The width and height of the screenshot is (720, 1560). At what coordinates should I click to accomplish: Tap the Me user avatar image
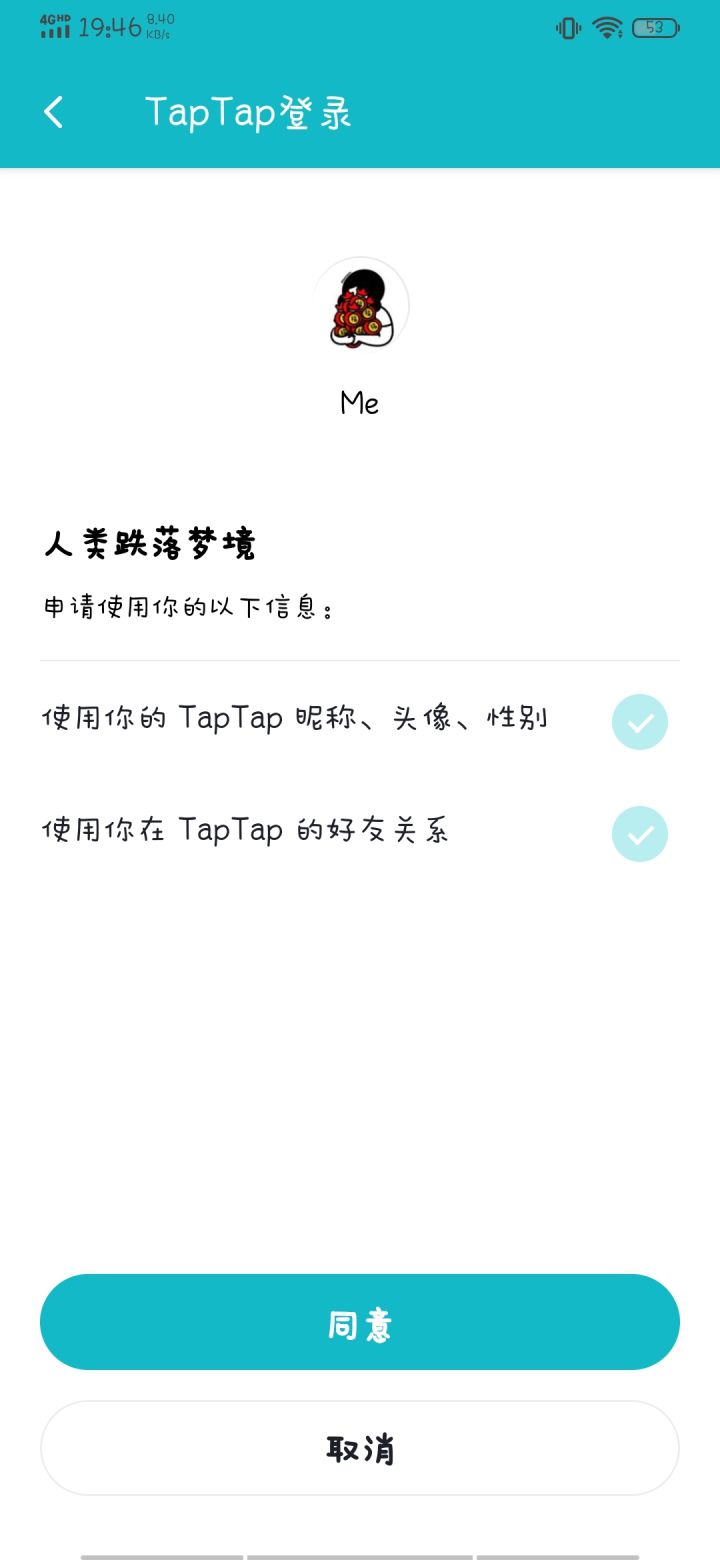360,305
